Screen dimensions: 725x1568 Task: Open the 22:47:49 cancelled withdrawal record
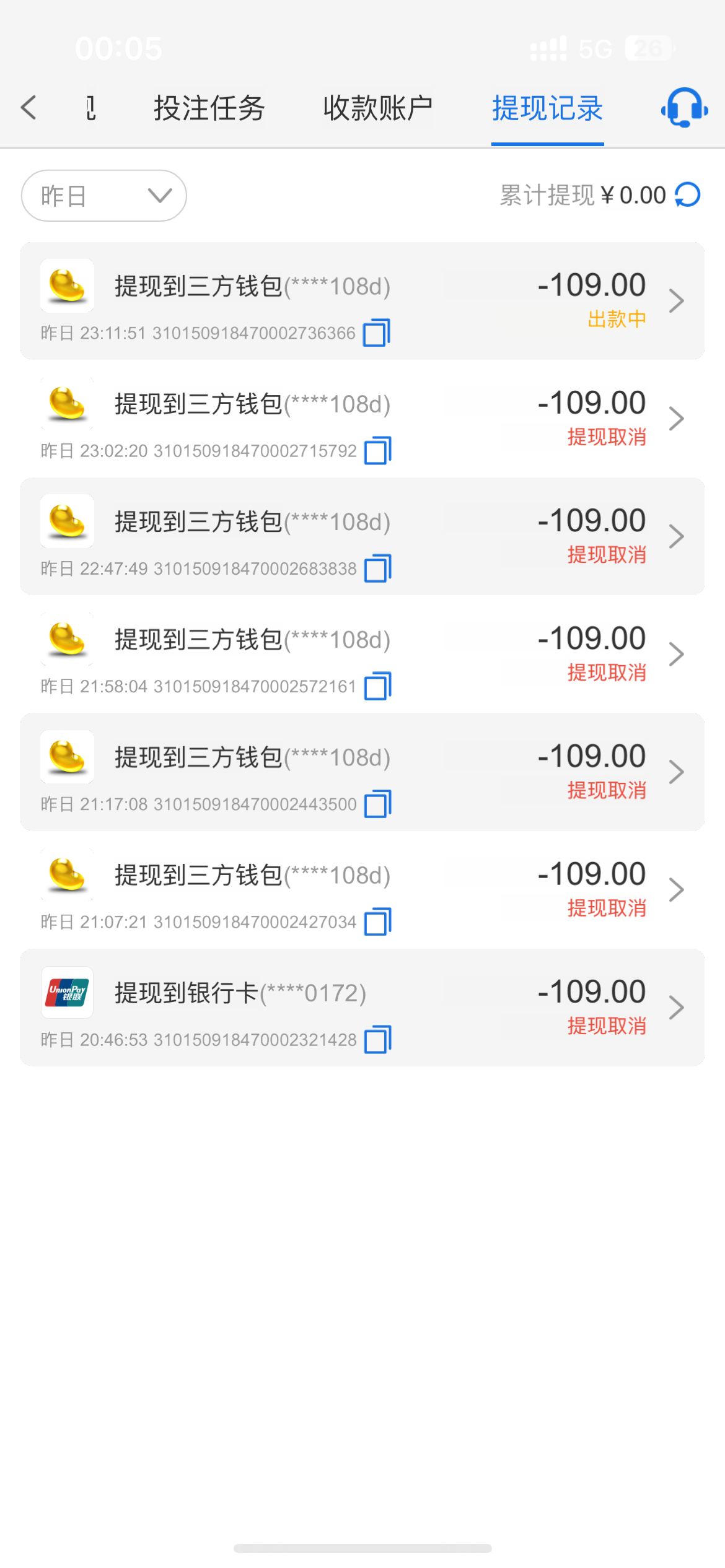[362, 536]
